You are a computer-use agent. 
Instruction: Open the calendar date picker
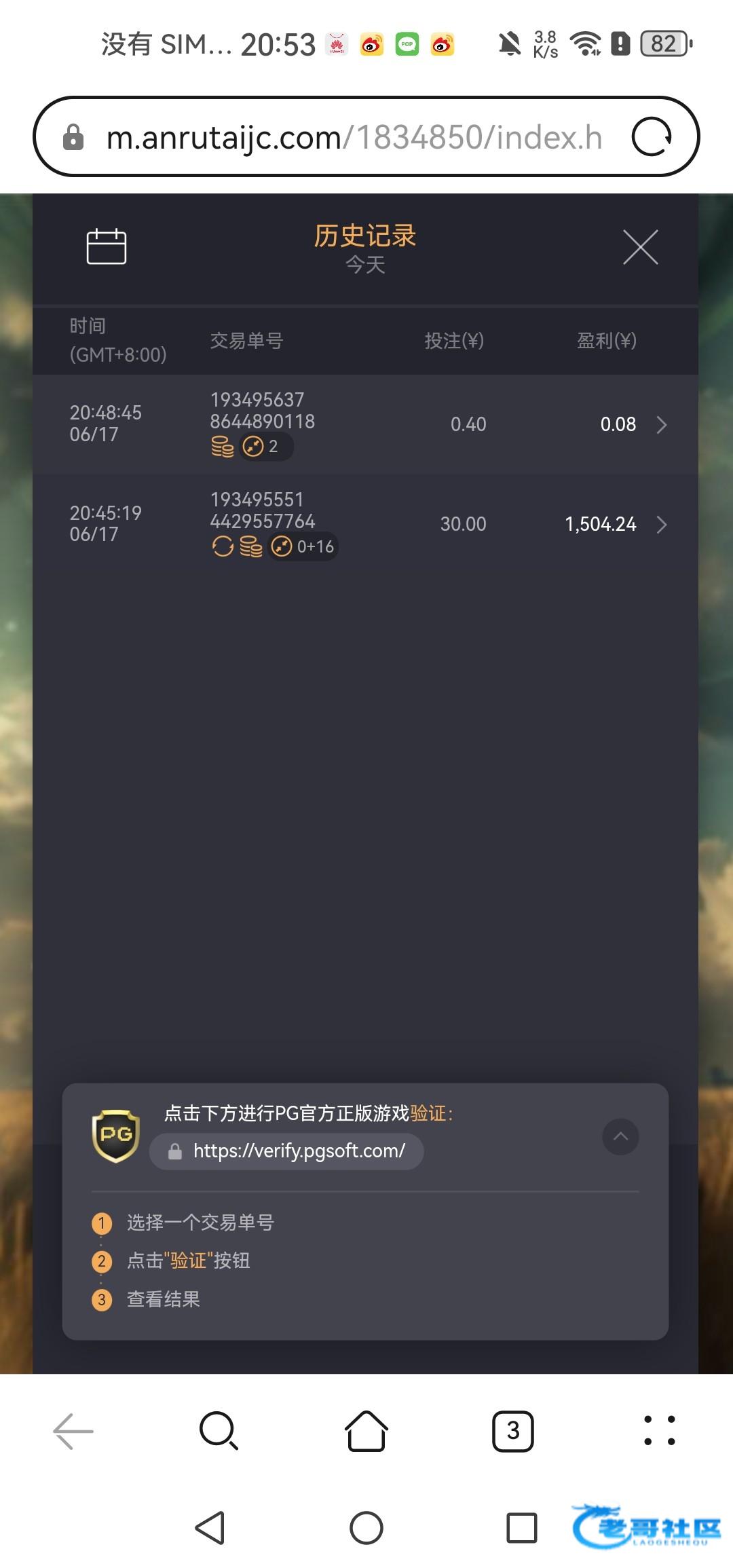[107, 246]
